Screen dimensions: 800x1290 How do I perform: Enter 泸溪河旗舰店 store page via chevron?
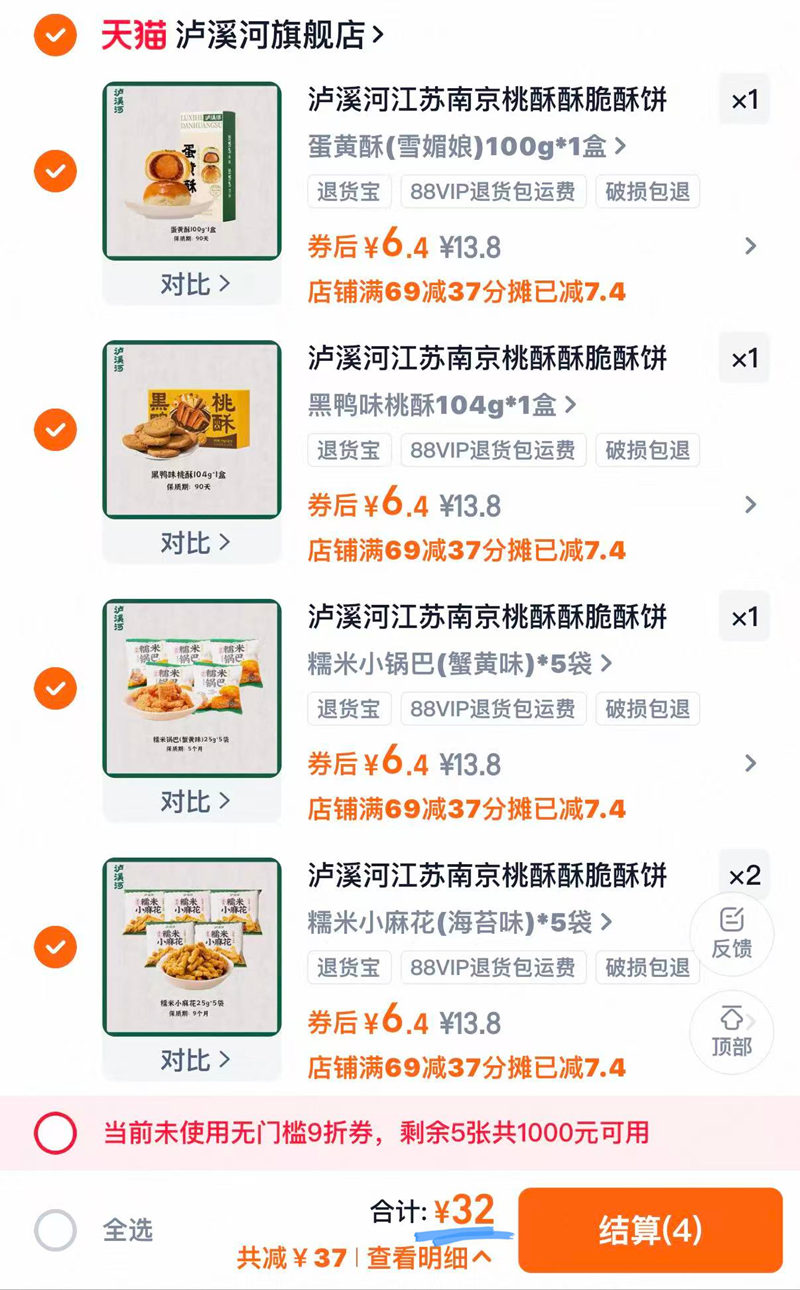(x=378, y=32)
